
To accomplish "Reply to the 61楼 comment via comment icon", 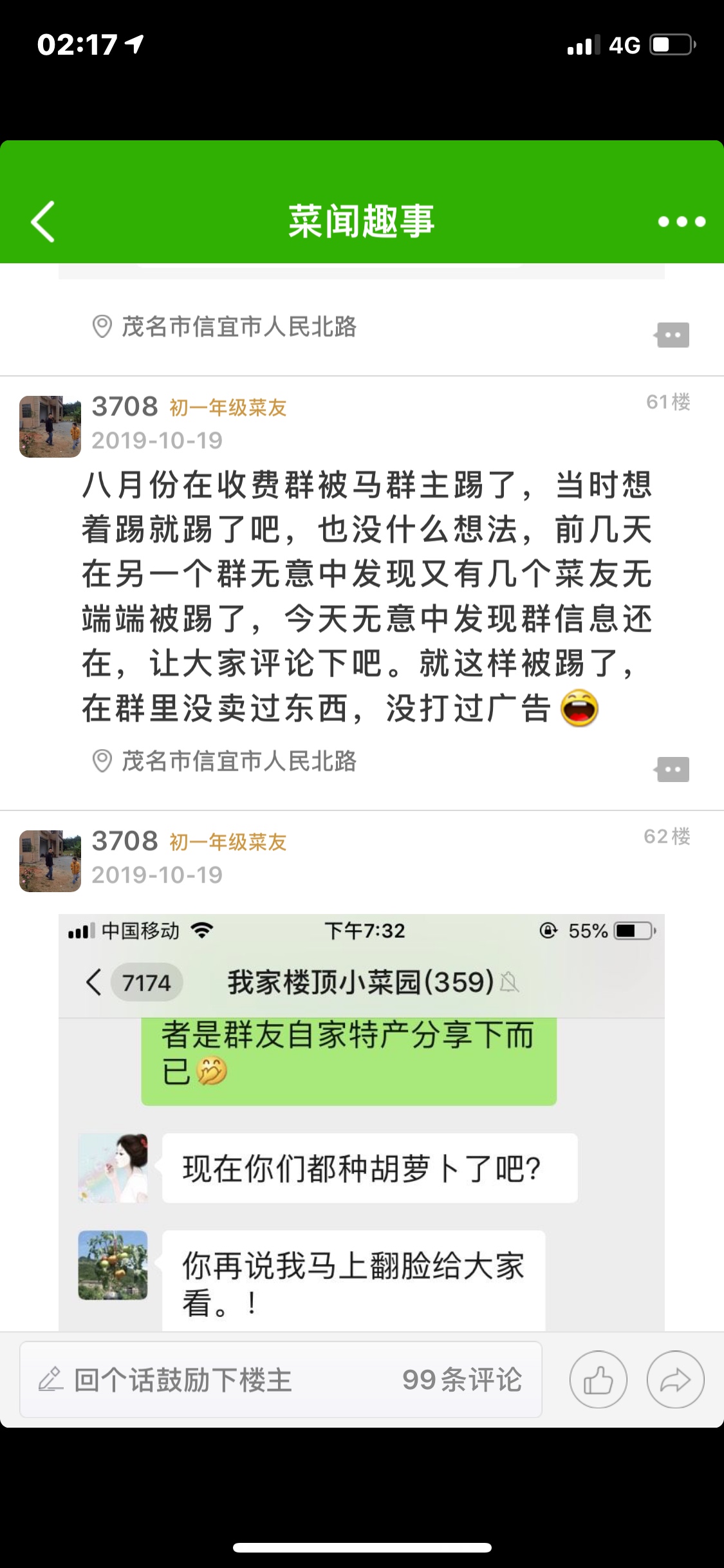I will click(673, 769).
